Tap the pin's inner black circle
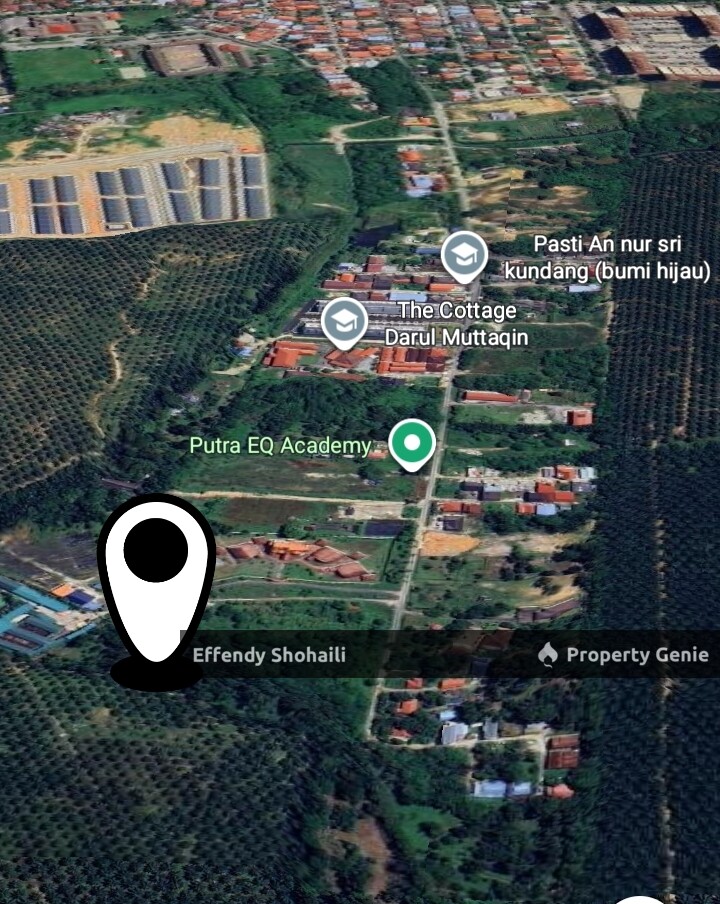Screen dimensions: 720x904 (158, 549)
